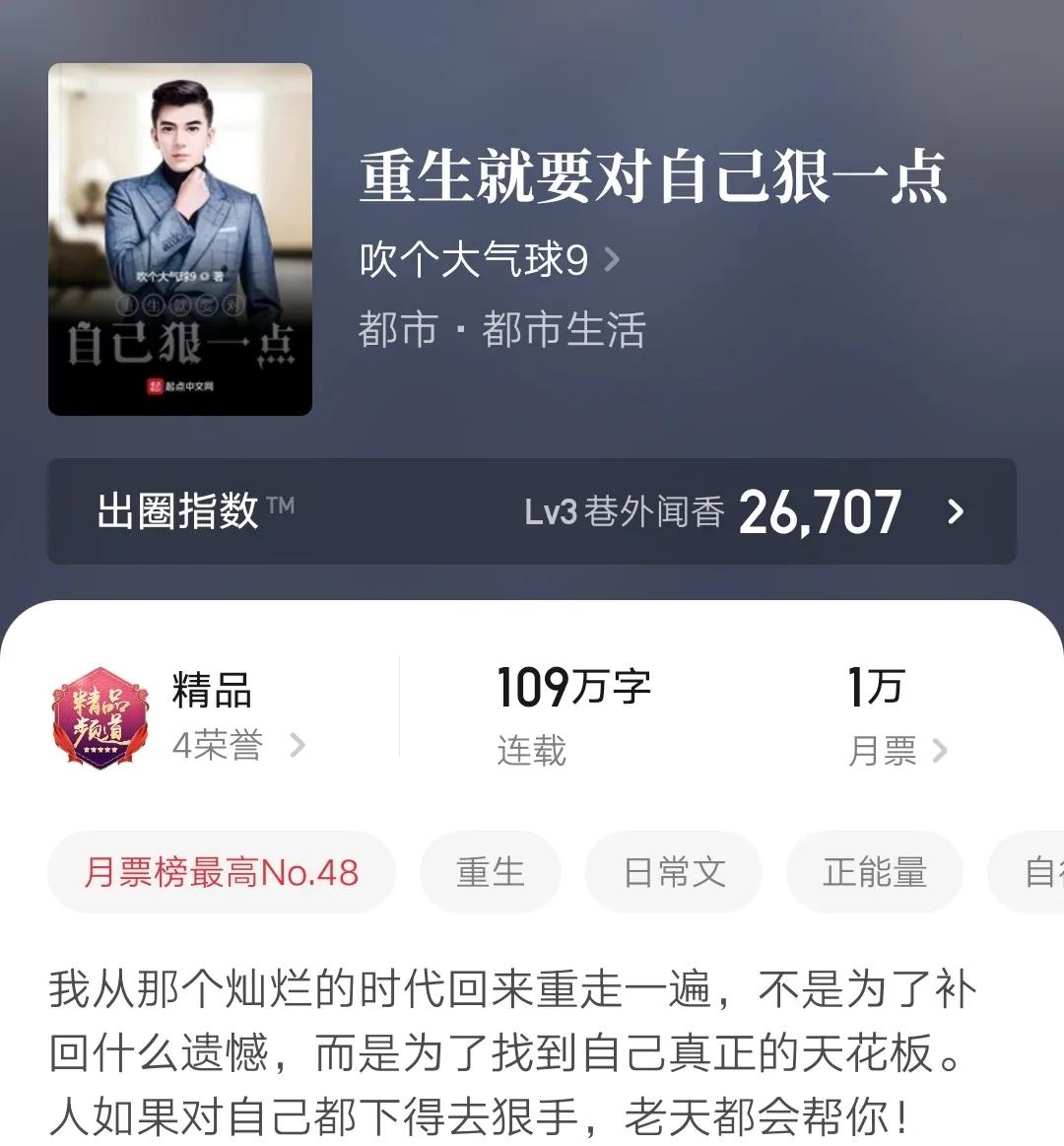Select the 日常文 tag

click(674, 871)
